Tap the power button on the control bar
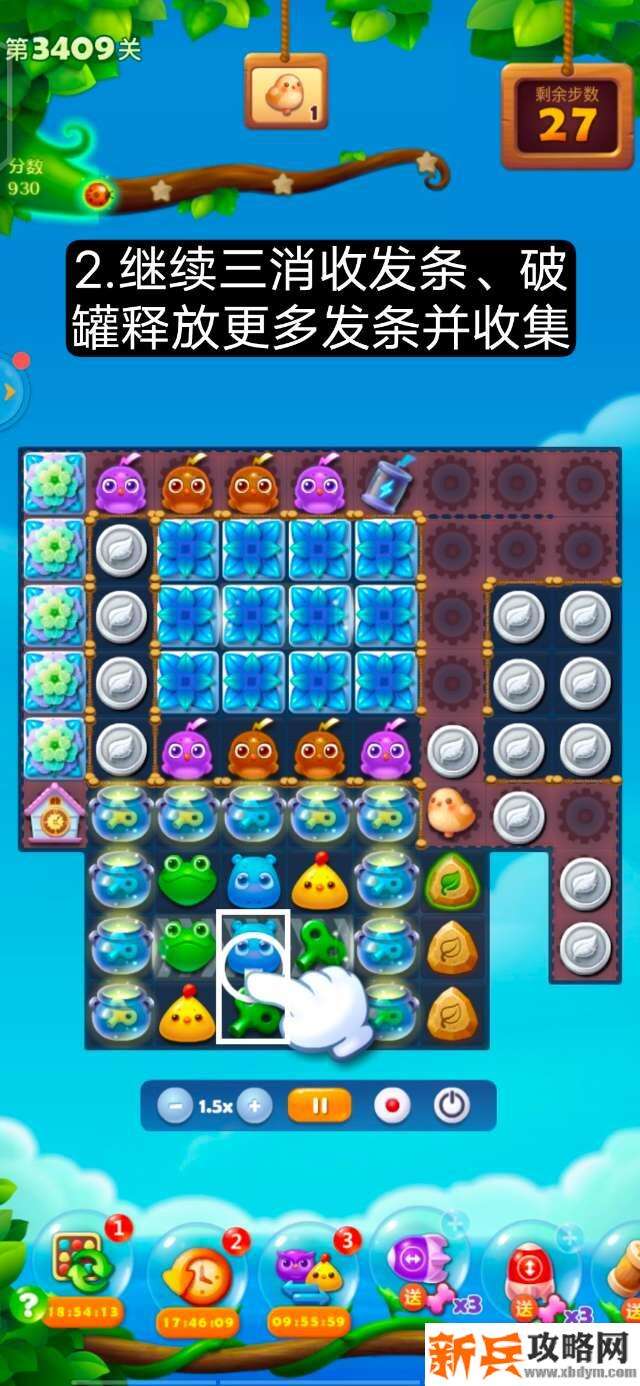Screen dimensions: 640x1386 pos(452,1106)
